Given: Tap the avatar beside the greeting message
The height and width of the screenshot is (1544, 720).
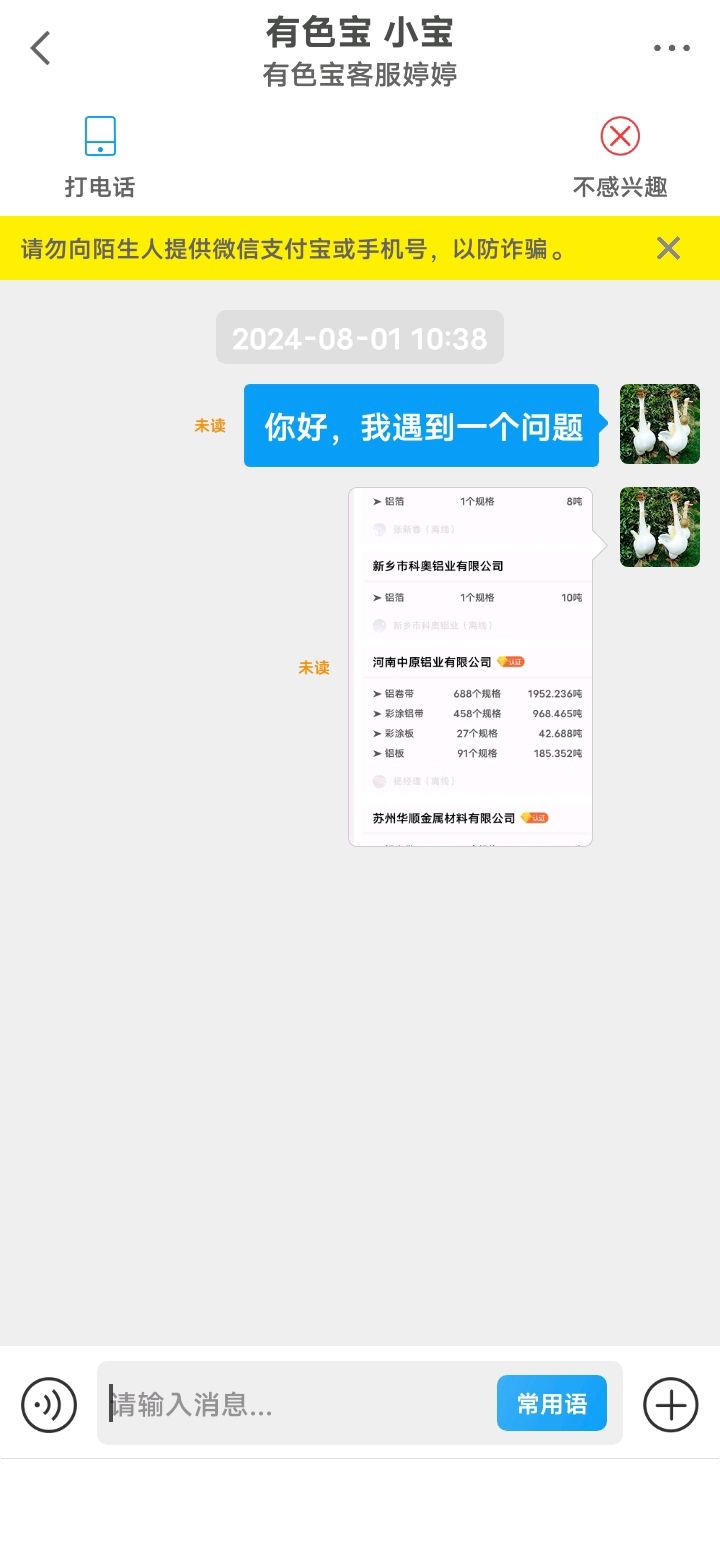Looking at the screenshot, I should [660, 424].
